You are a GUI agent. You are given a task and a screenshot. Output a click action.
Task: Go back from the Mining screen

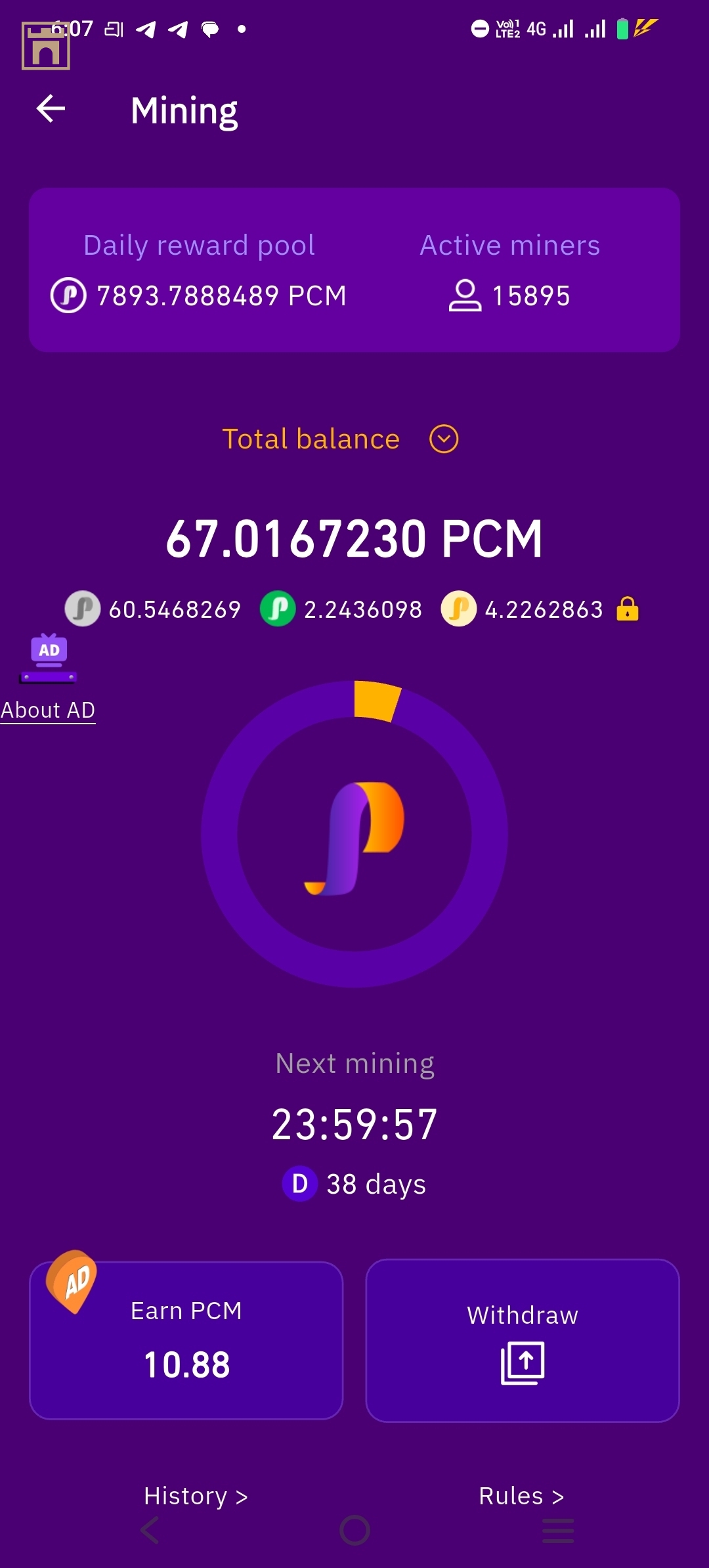[x=51, y=108]
